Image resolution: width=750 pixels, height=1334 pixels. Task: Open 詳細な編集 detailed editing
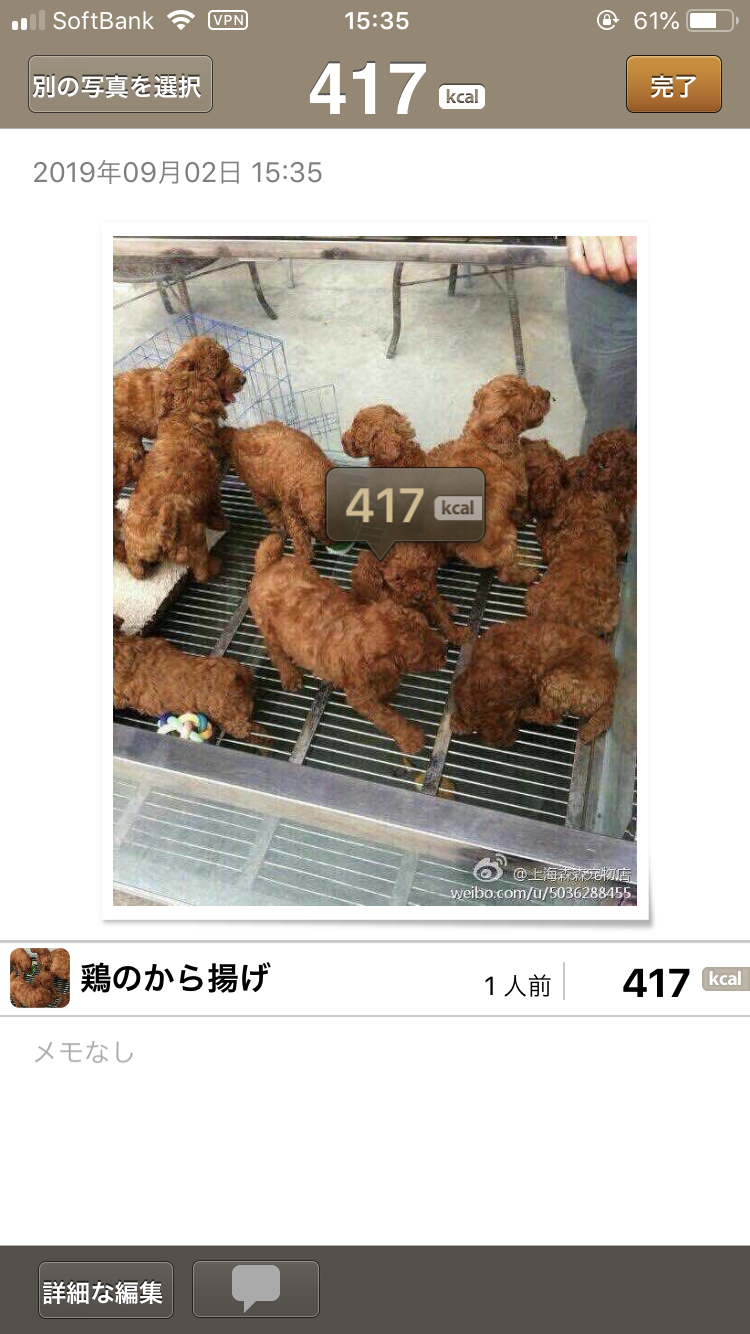105,1290
